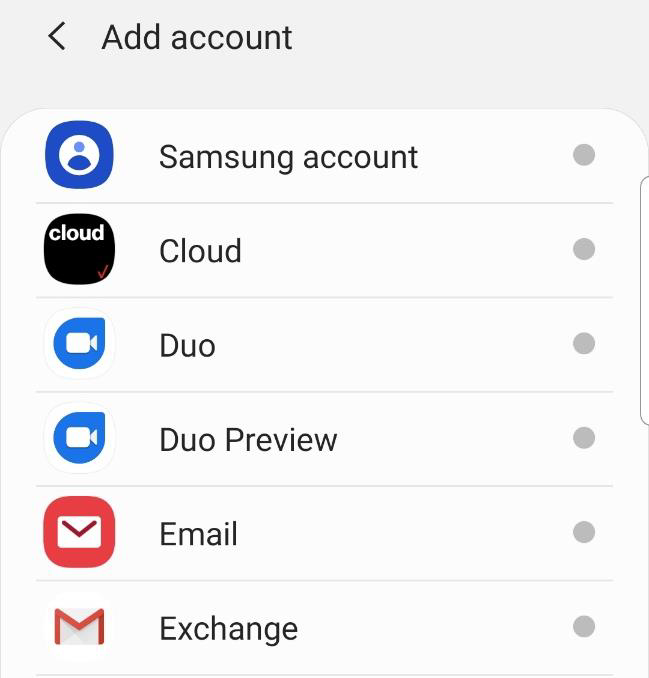Tap the Email account row
Image resolution: width=649 pixels, height=678 pixels.
(198, 533)
